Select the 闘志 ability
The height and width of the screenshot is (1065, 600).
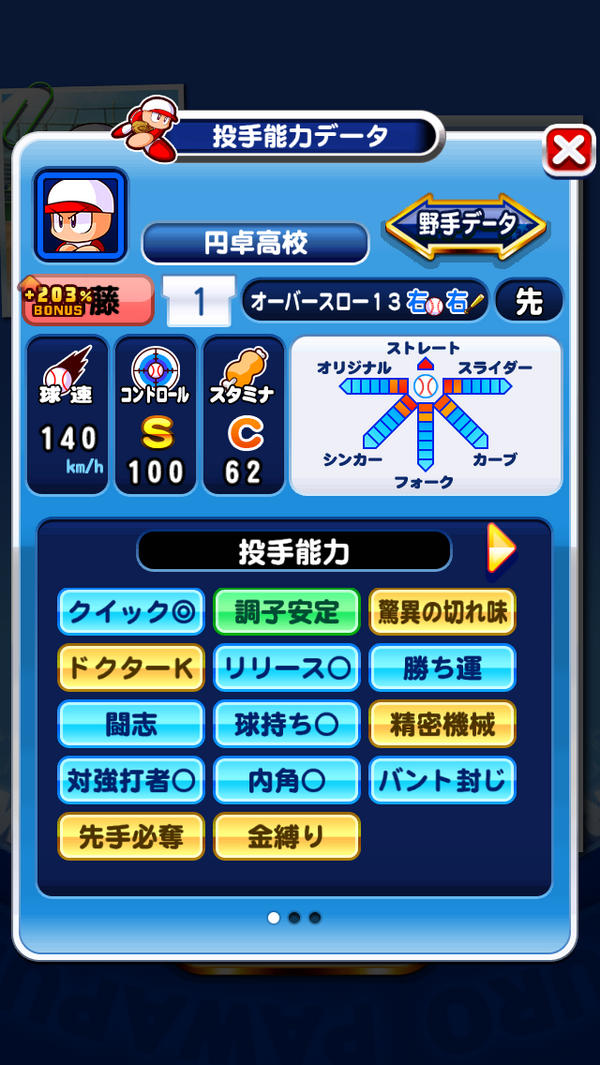coord(131,724)
